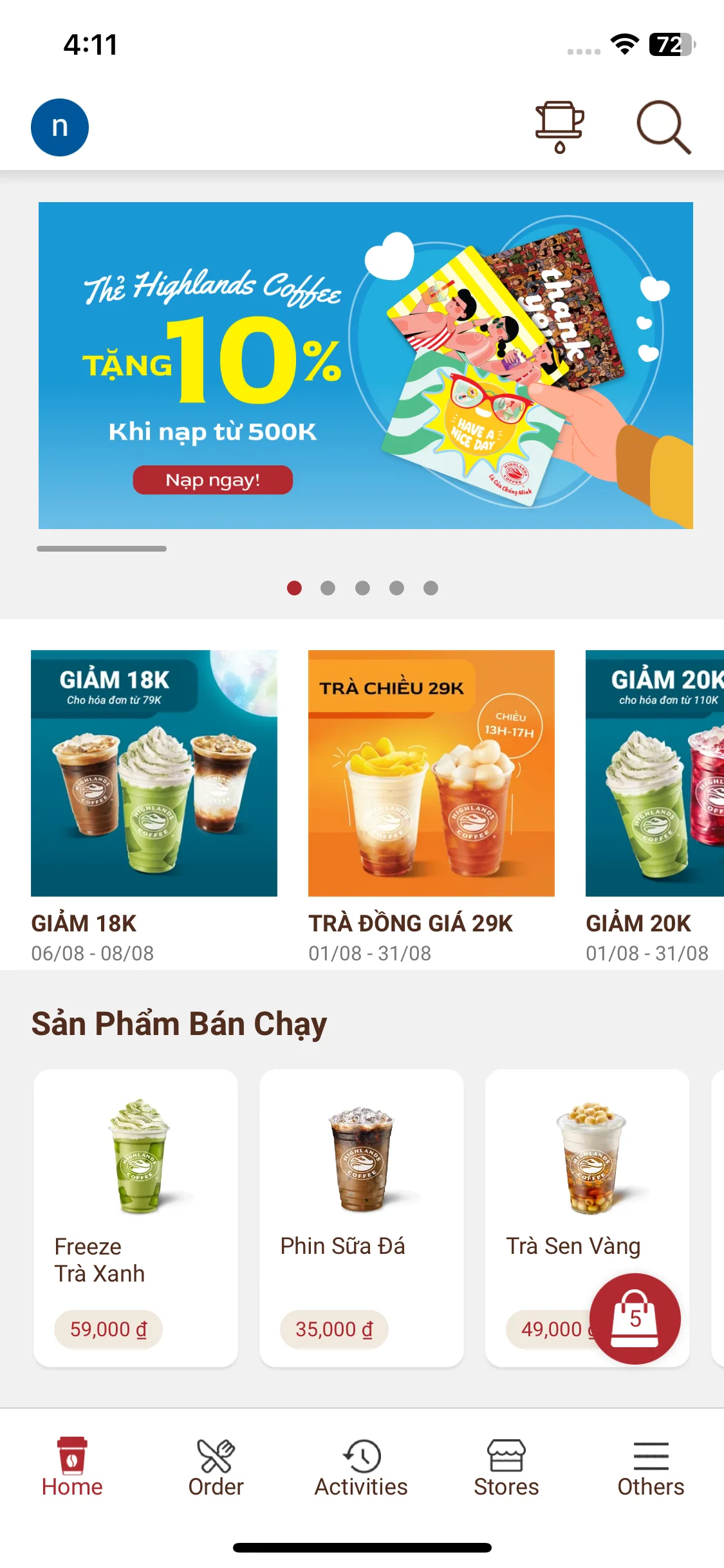724x1568 pixels.
Task: Open the shopping bag with 5 items
Action: tap(635, 1318)
